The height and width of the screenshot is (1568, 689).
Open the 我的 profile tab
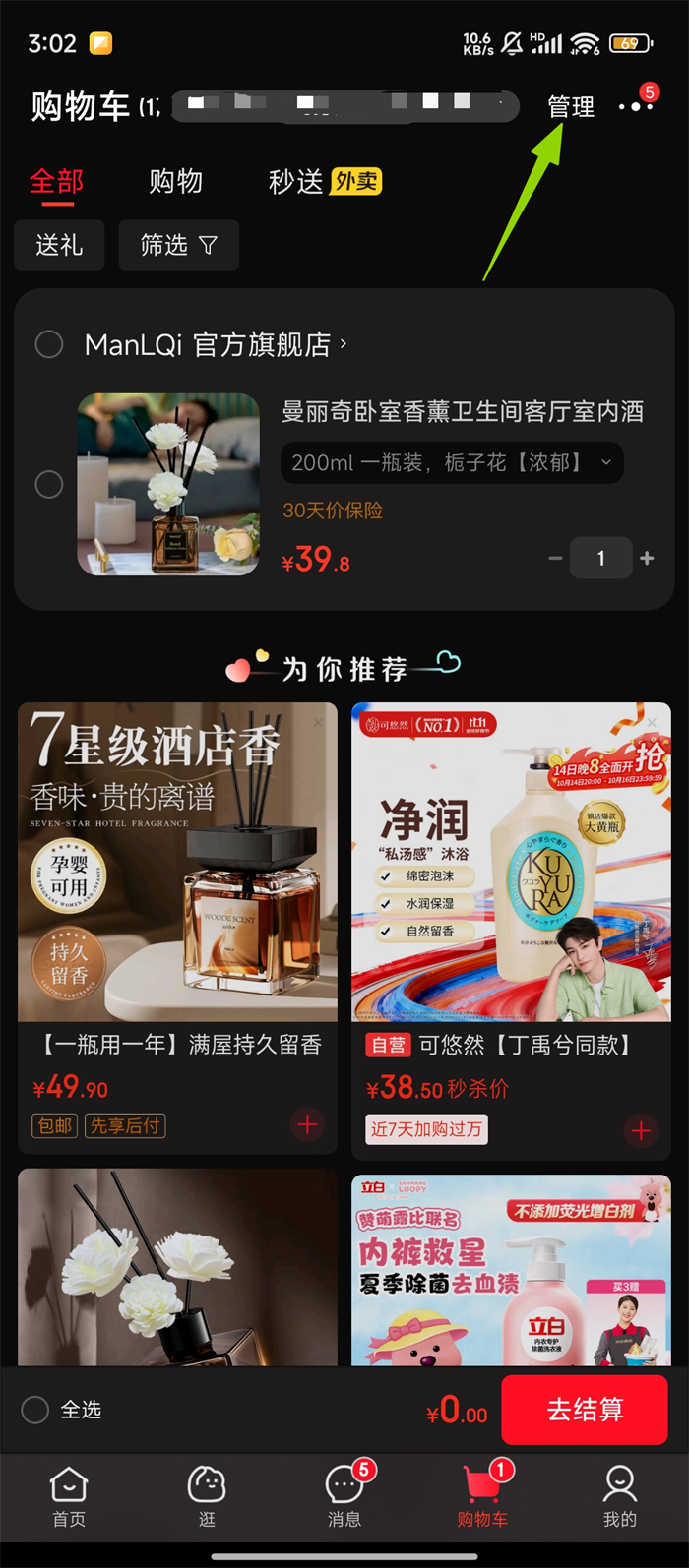619,1497
